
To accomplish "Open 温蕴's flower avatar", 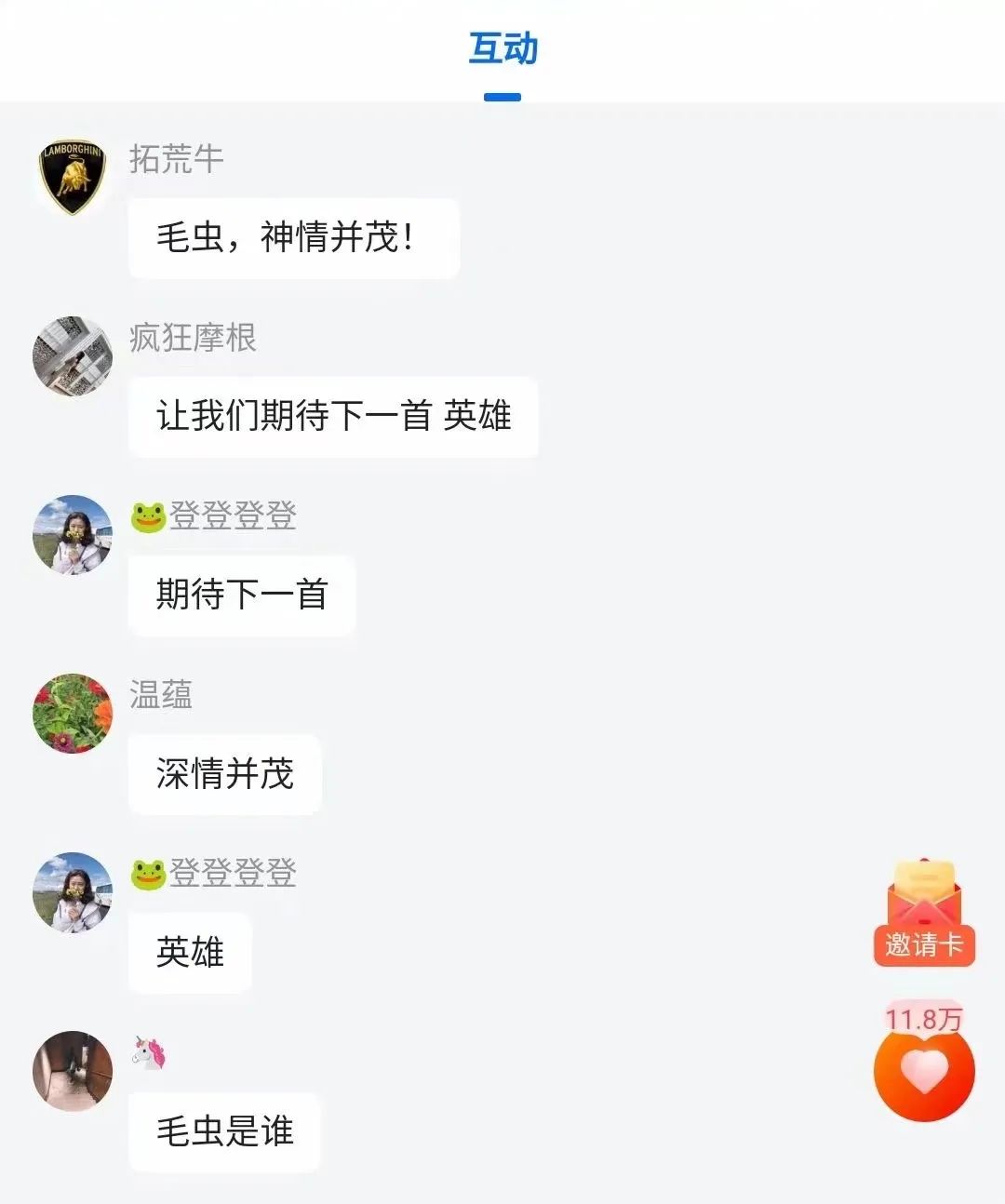I will click(72, 713).
